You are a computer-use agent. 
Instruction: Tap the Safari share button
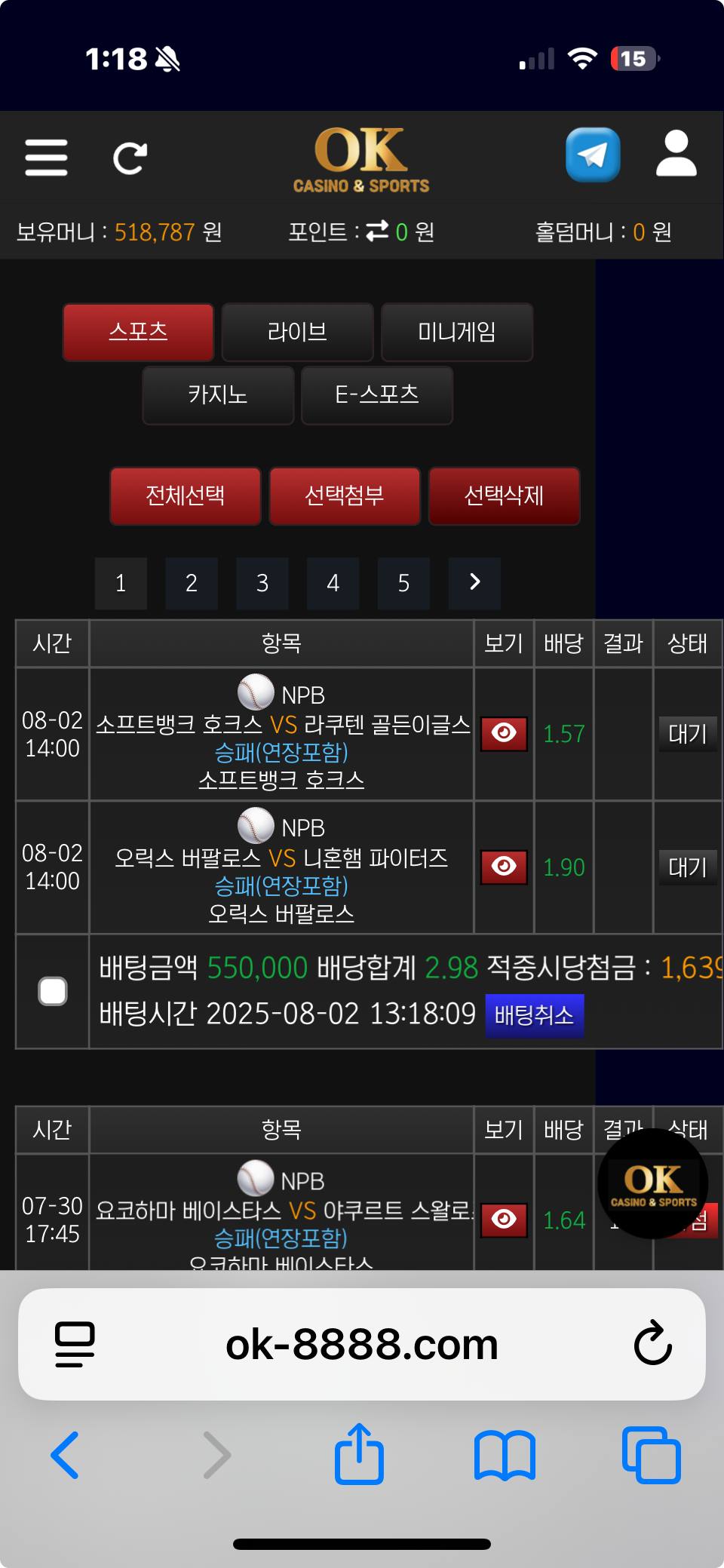pyautogui.click(x=359, y=1453)
